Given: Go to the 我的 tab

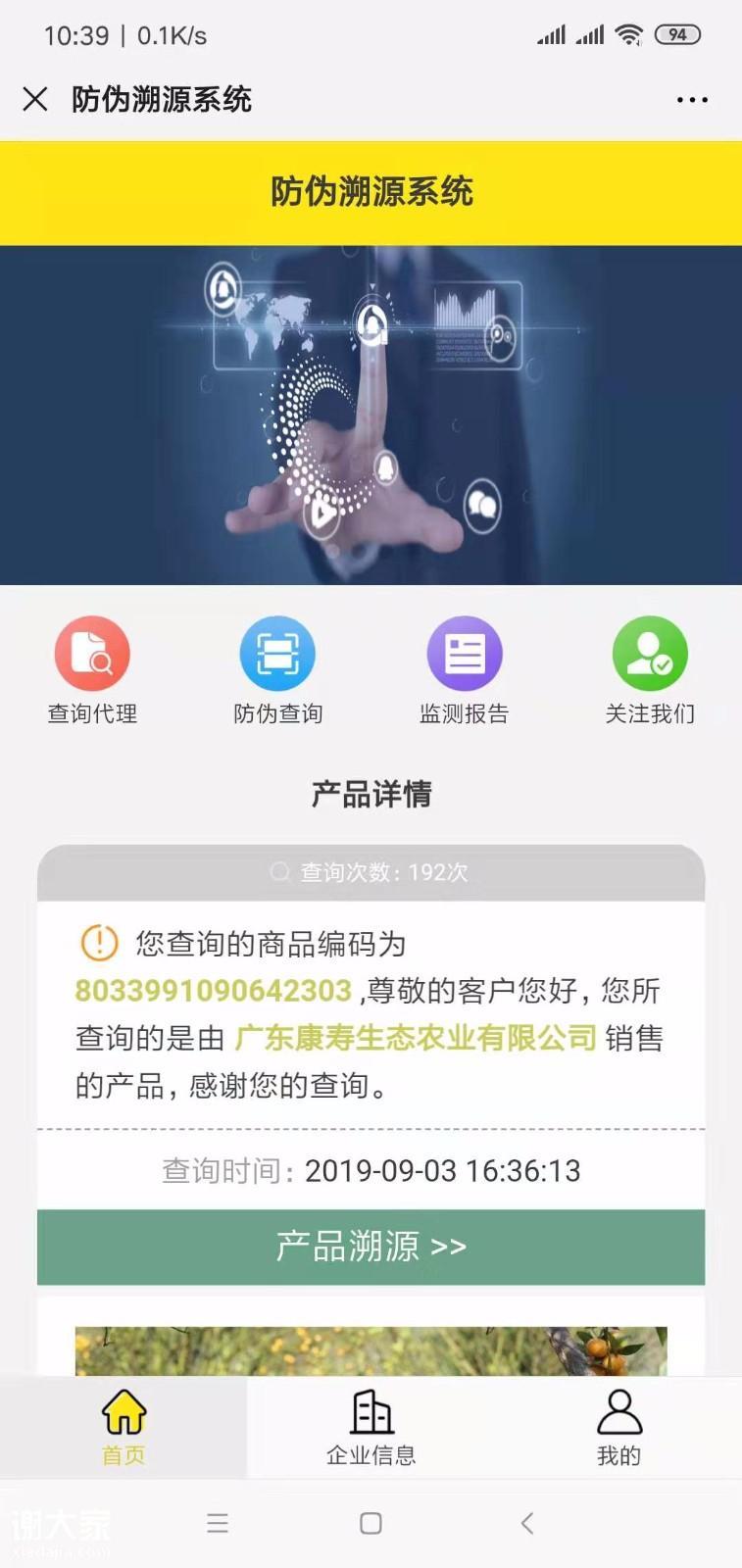Looking at the screenshot, I should (x=618, y=1428).
